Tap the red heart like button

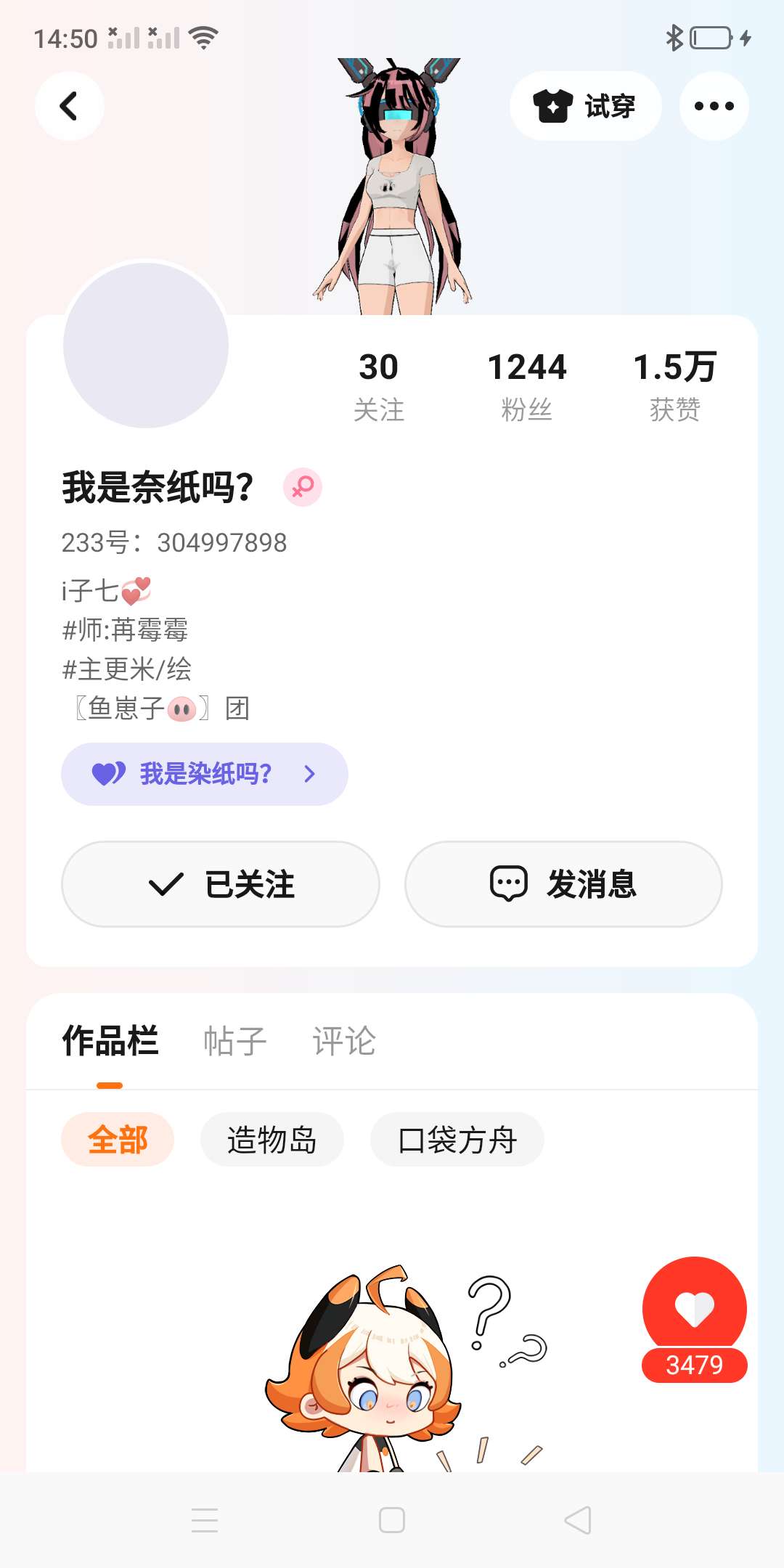point(694,1308)
